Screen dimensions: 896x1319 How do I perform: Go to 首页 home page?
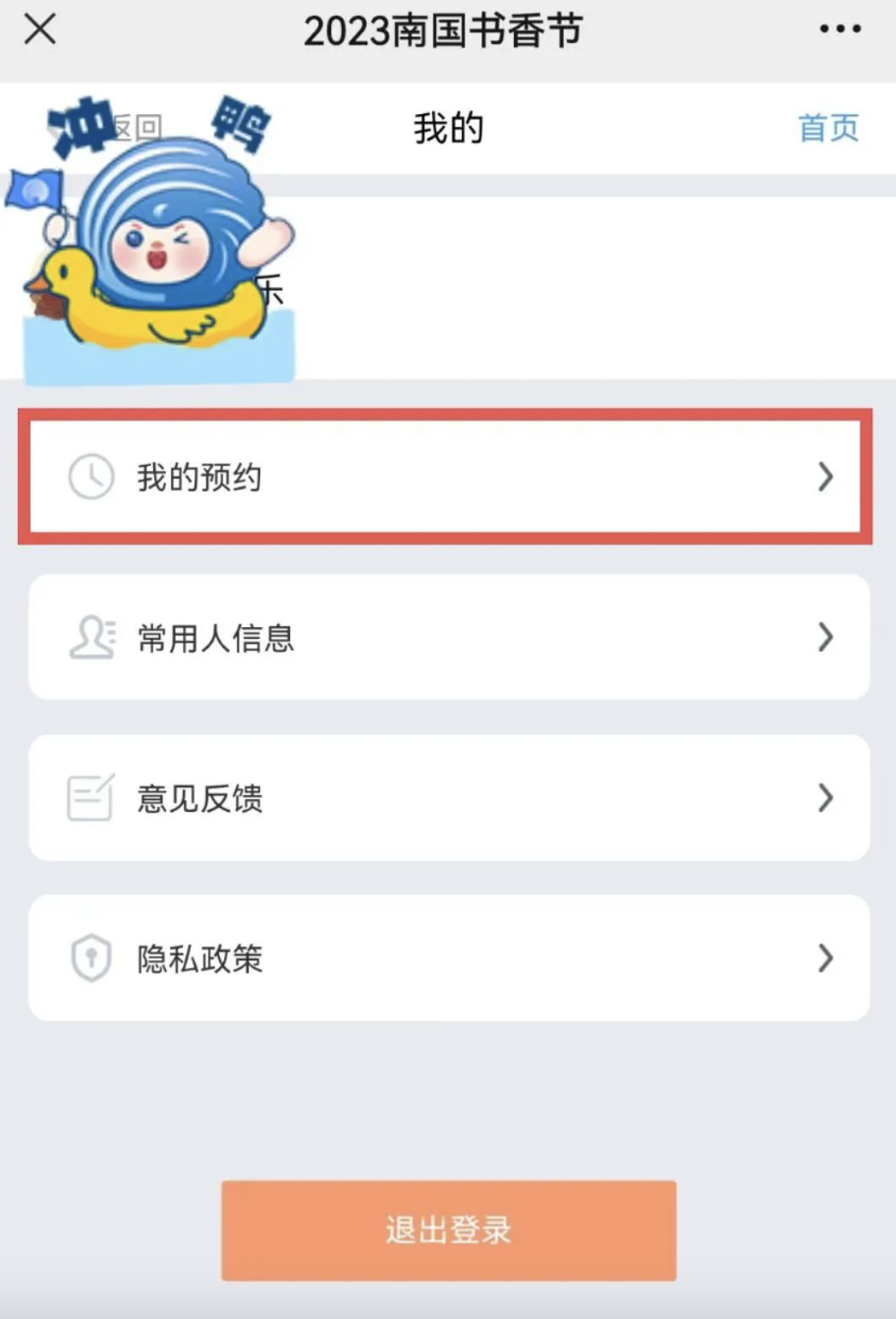(828, 128)
